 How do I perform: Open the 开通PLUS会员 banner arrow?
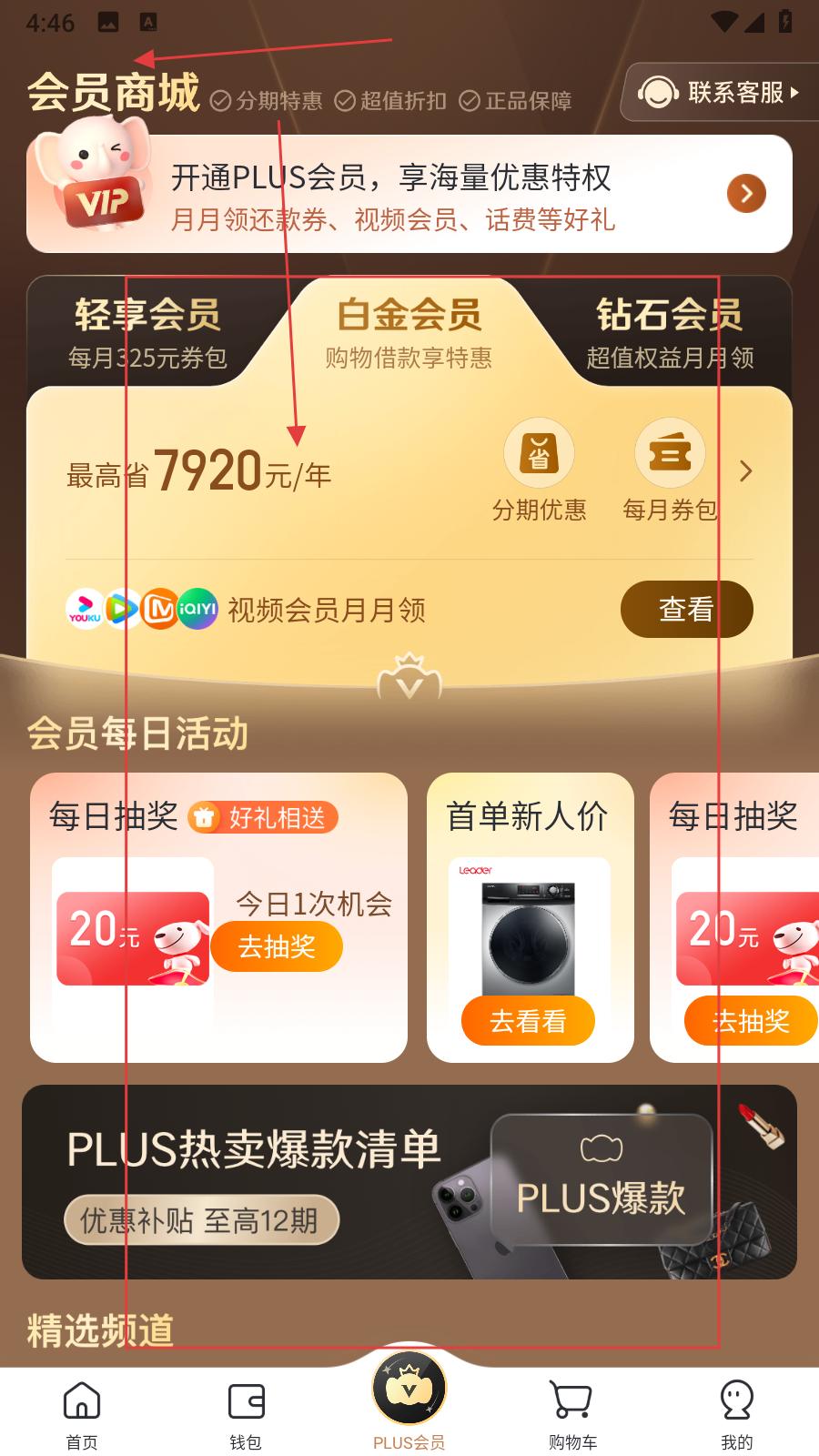[745, 194]
